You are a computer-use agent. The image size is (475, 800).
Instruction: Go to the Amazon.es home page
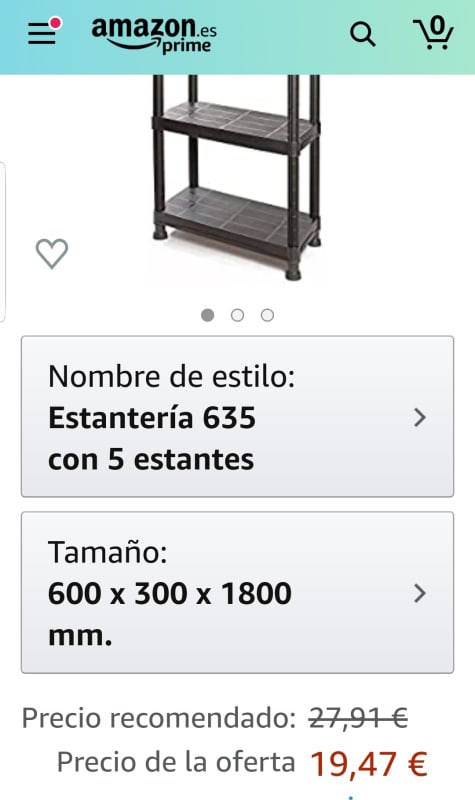click(x=154, y=35)
